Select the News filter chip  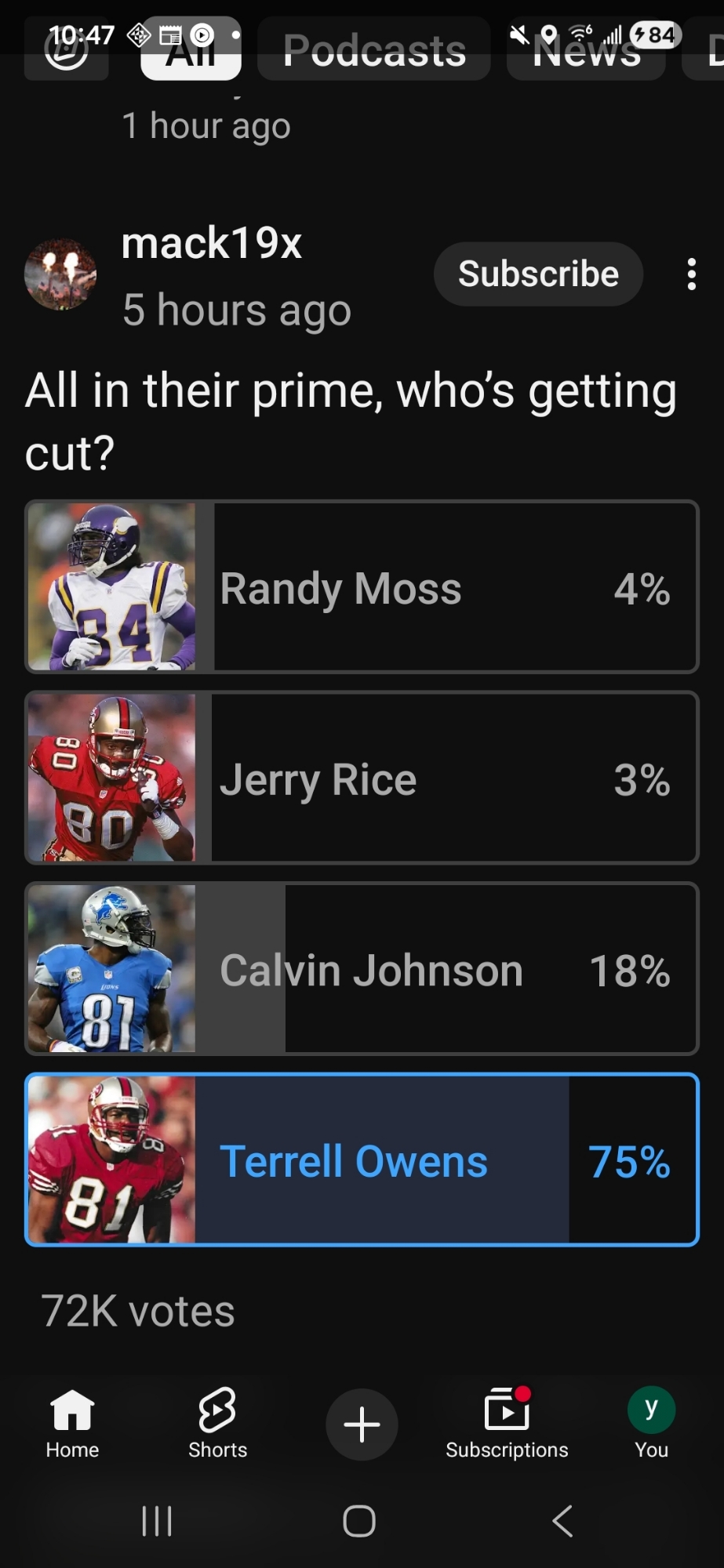click(586, 53)
